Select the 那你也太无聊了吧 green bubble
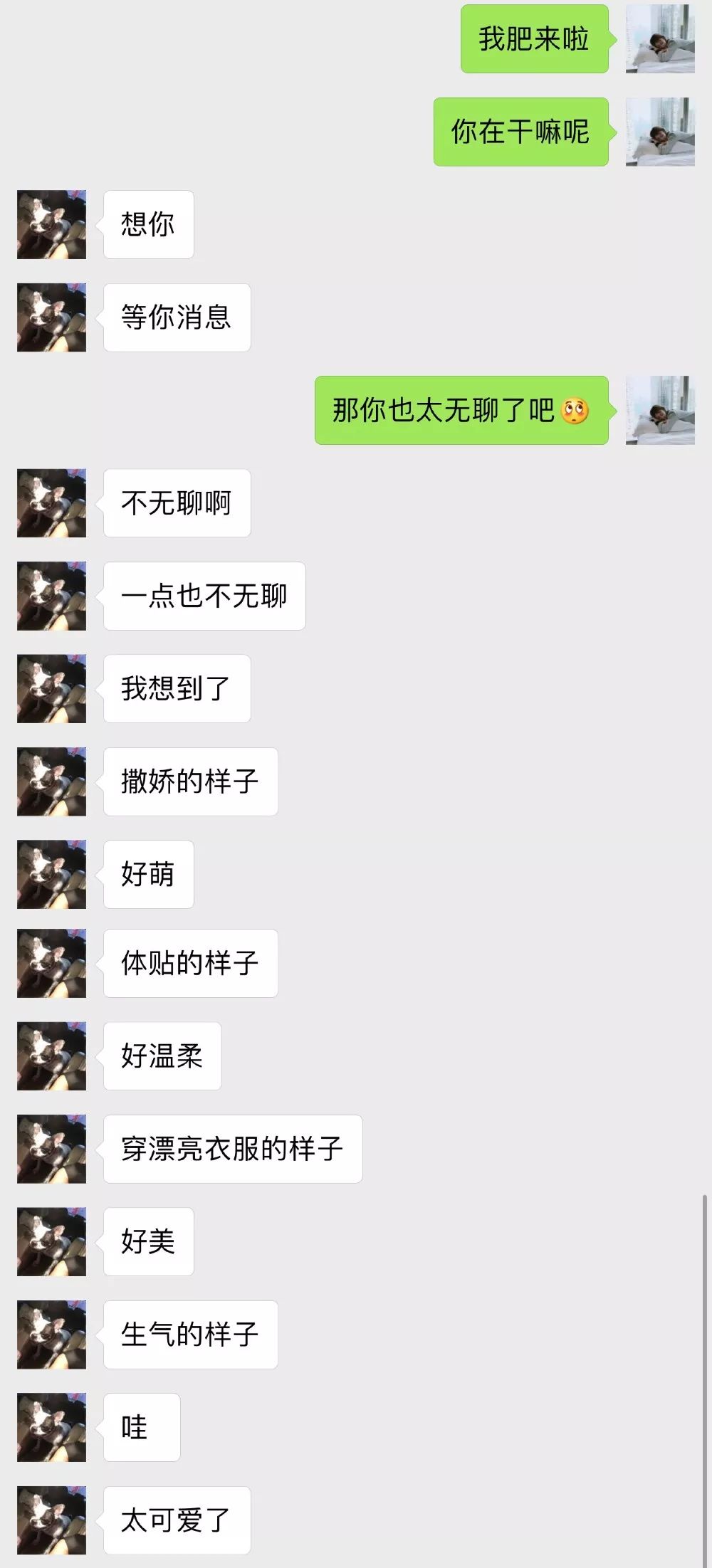The width and height of the screenshot is (712, 1568). point(459,409)
